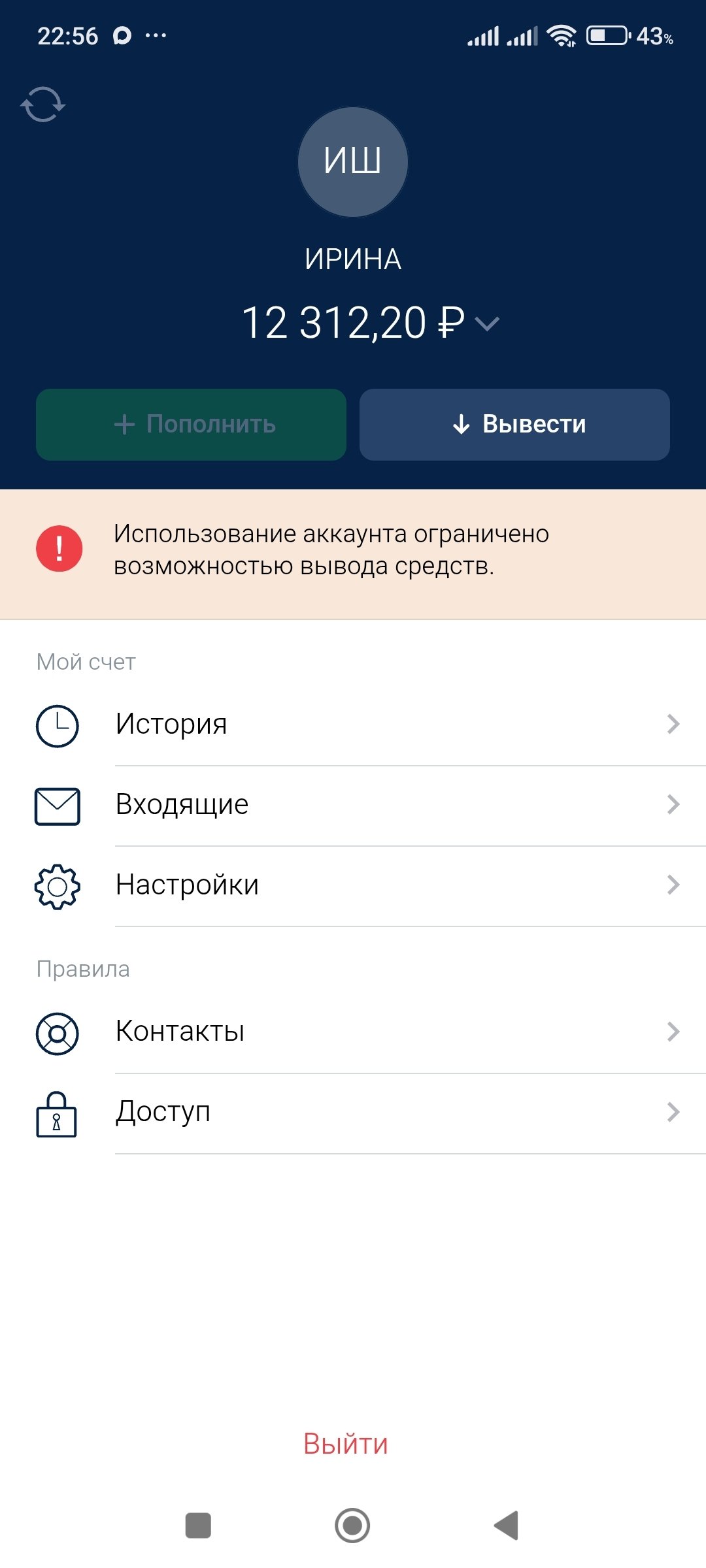This screenshot has height=1568, width=706.
Task: Go to Настройки settings
Action: click(x=353, y=885)
